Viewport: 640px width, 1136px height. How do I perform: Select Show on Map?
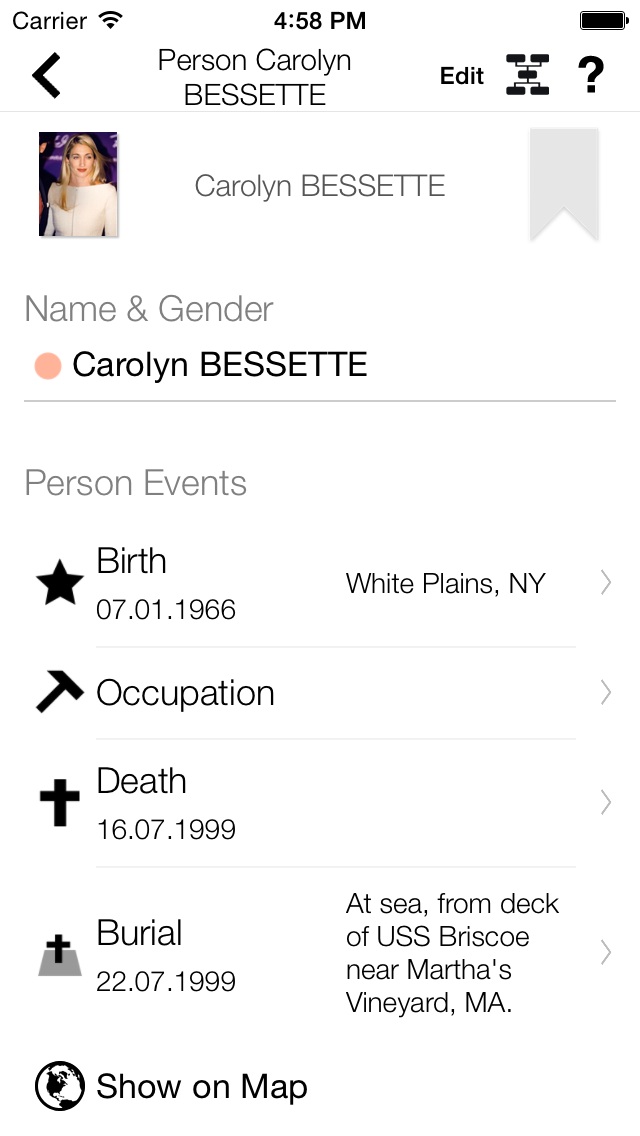(x=172, y=1086)
